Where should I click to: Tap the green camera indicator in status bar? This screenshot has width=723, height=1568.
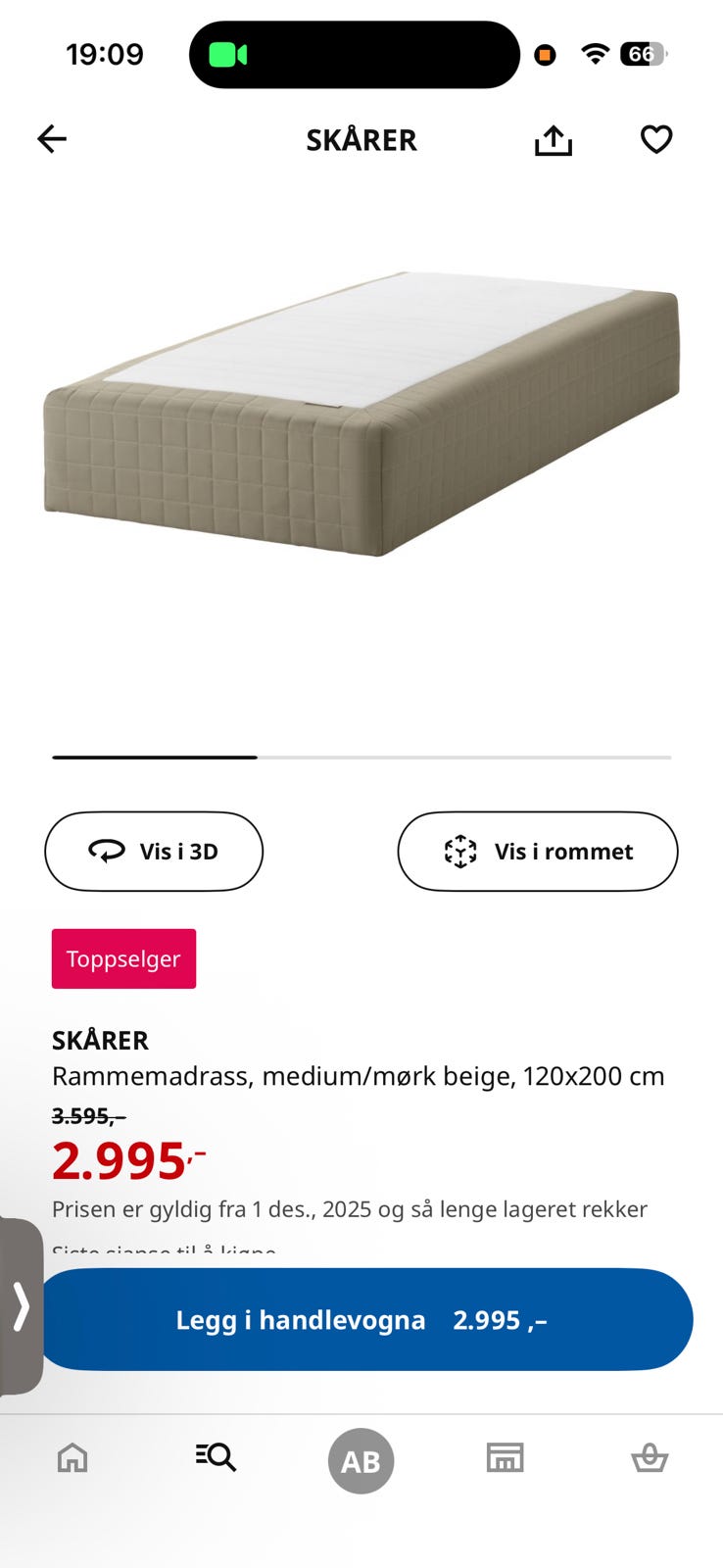pyautogui.click(x=226, y=55)
